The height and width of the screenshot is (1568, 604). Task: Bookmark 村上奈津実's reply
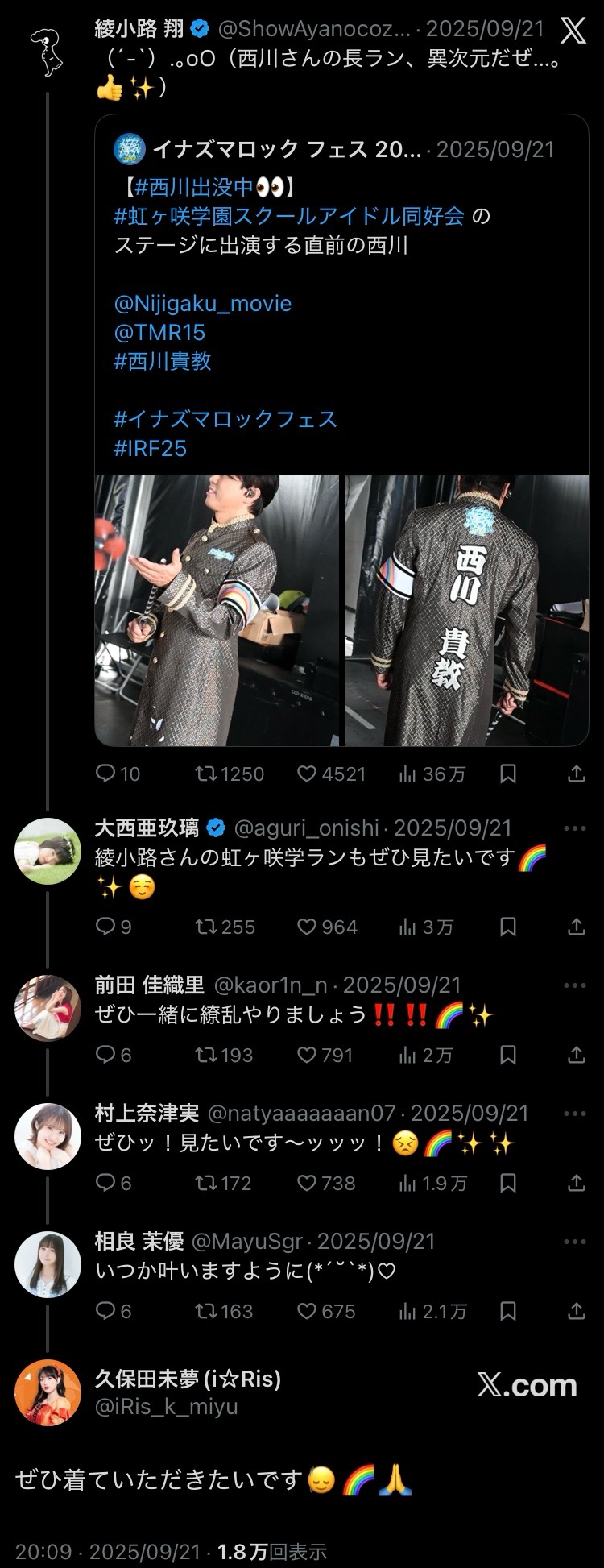coord(508,1183)
